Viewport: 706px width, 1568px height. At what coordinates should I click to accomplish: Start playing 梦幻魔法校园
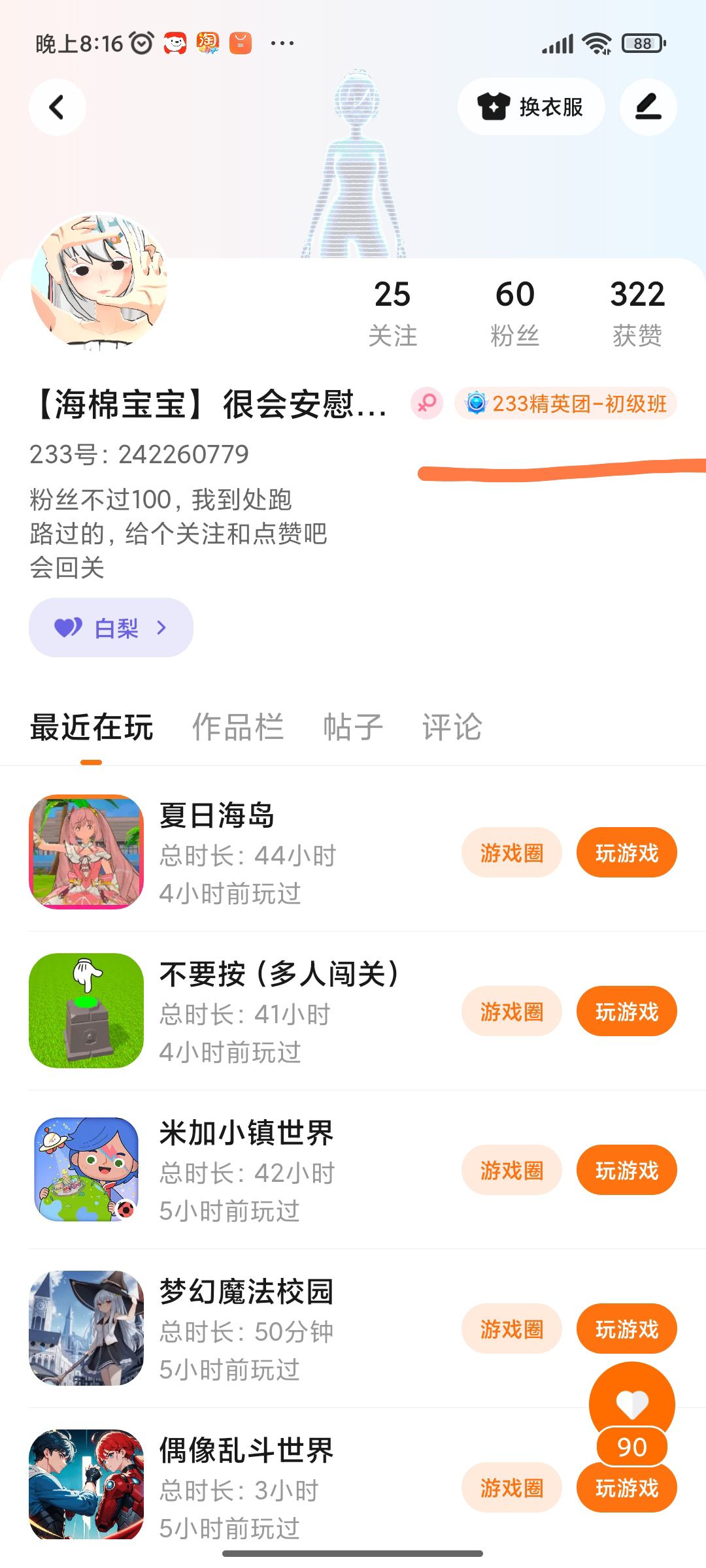[x=626, y=1329]
